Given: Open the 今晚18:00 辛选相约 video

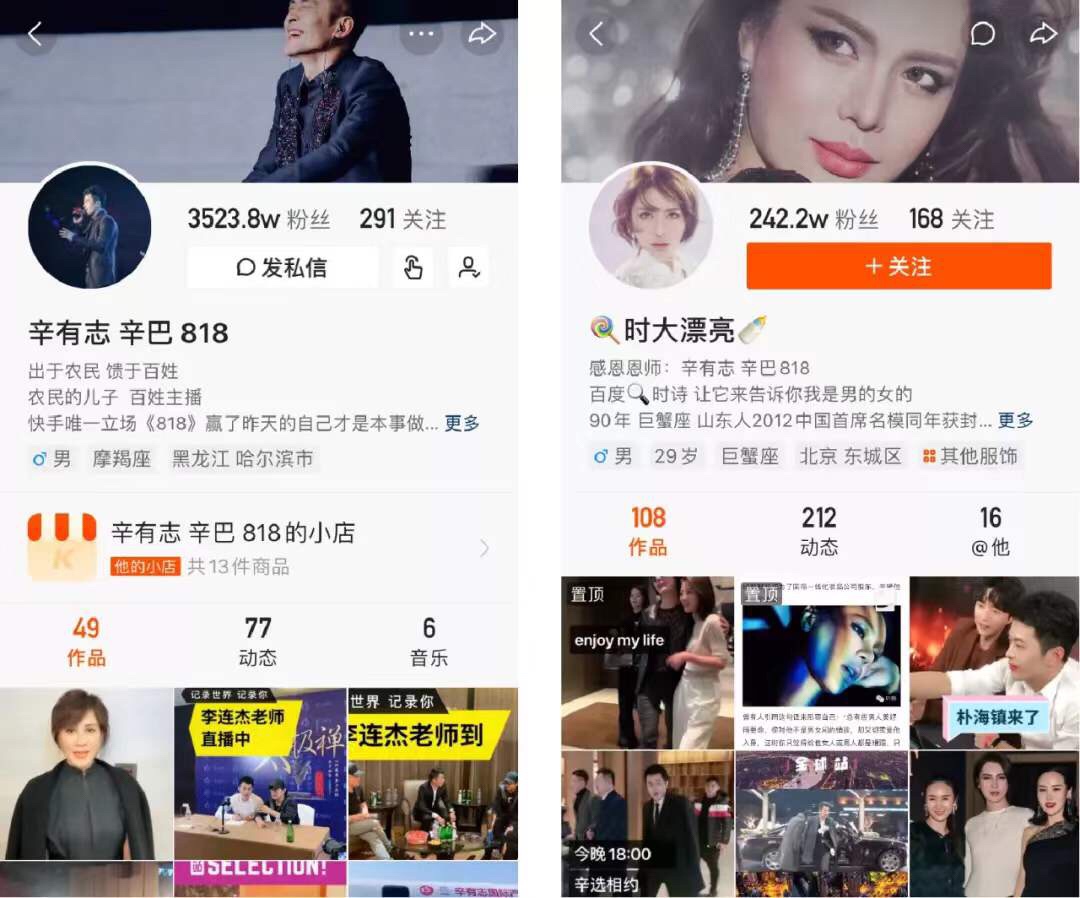Looking at the screenshot, I should tap(647, 824).
